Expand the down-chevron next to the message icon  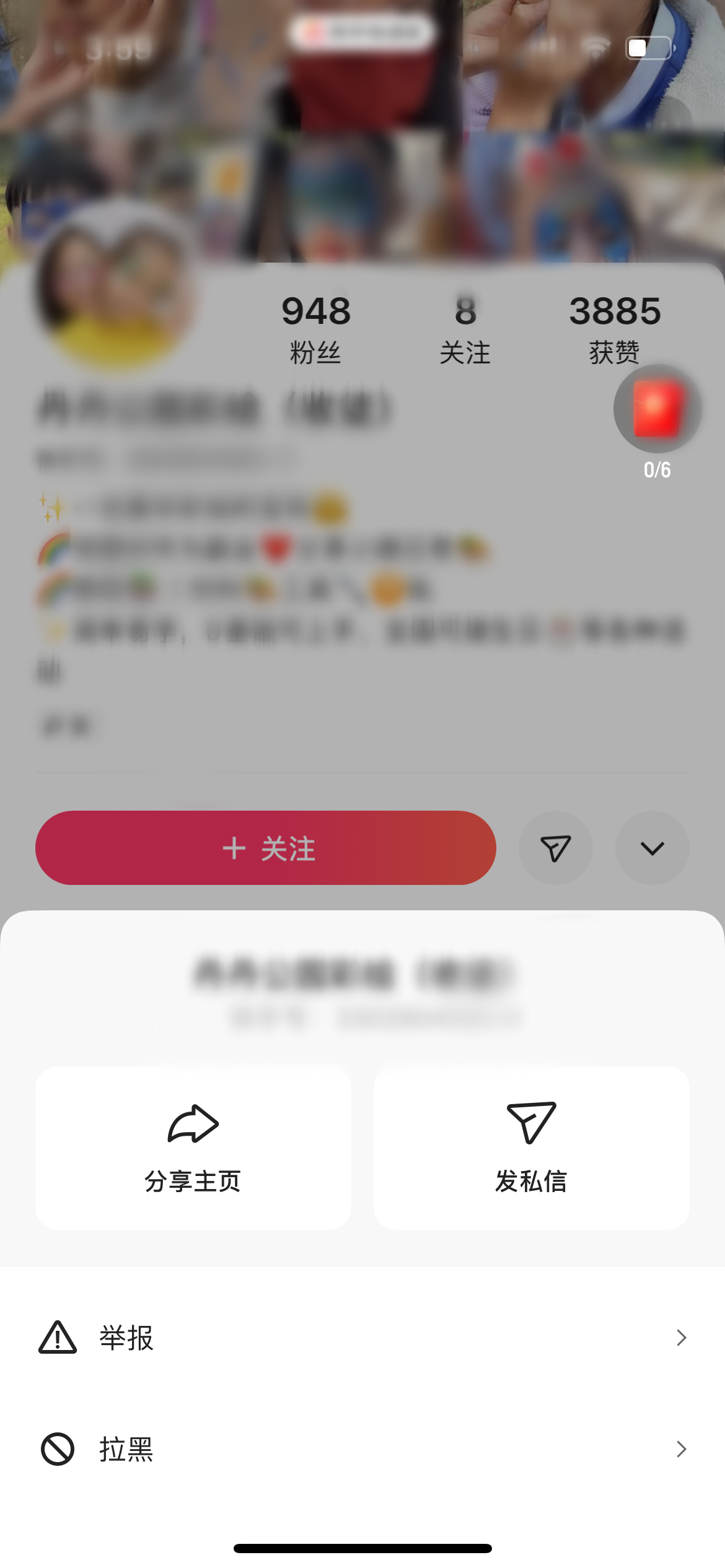tap(652, 848)
